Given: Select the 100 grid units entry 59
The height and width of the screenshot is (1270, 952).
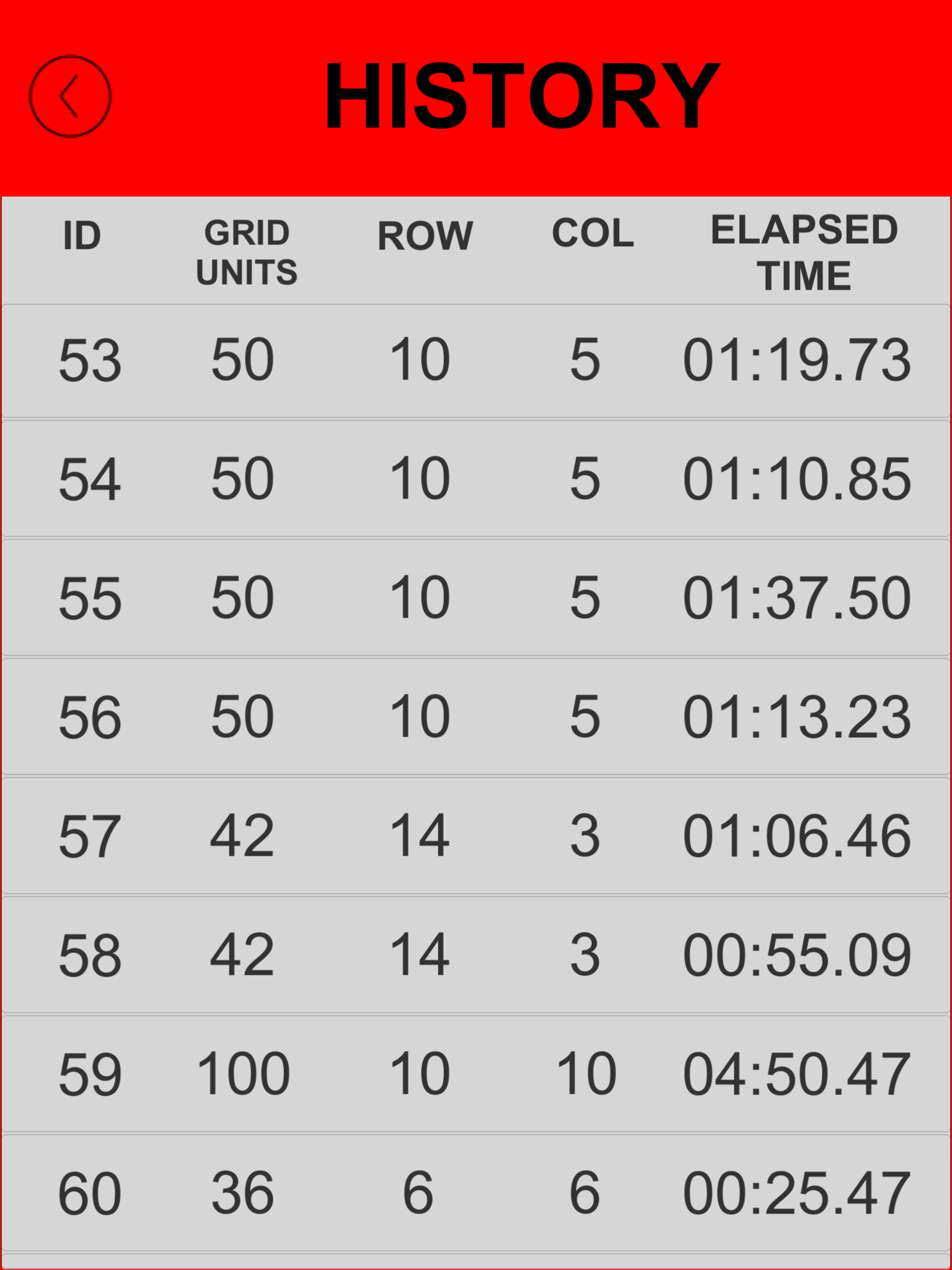Looking at the screenshot, I should click(476, 1074).
